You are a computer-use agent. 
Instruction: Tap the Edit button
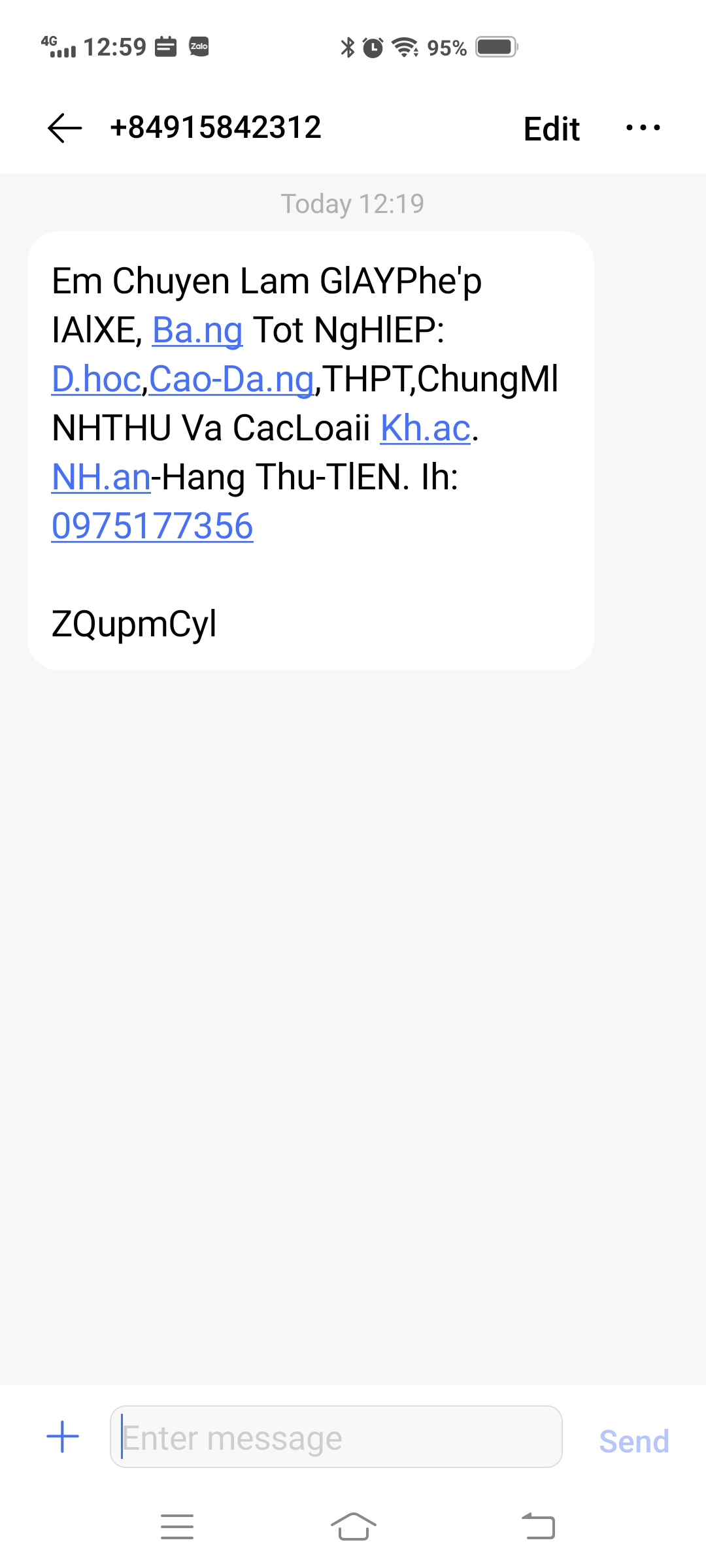point(551,129)
